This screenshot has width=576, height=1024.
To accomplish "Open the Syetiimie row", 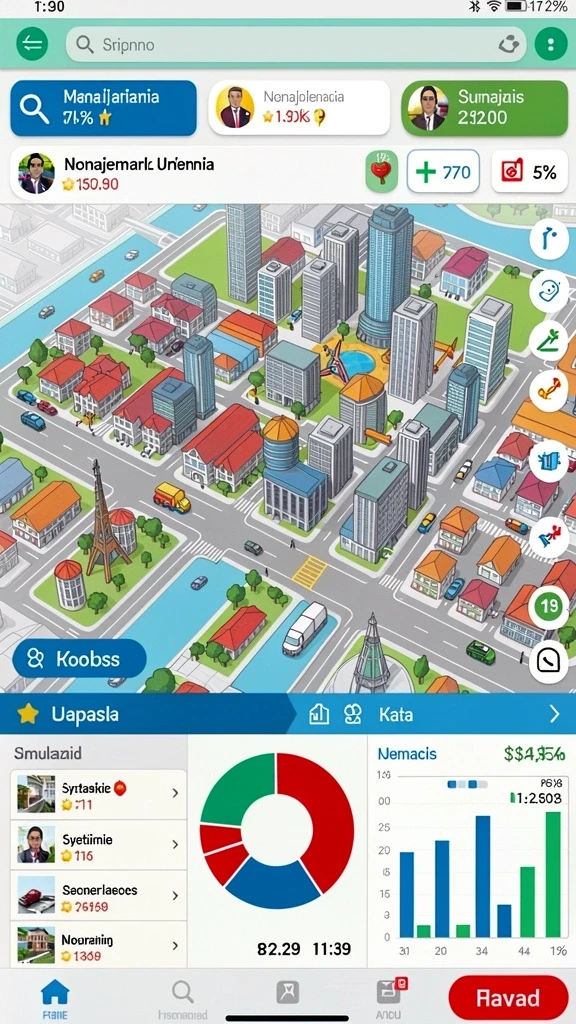I will [99, 846].
